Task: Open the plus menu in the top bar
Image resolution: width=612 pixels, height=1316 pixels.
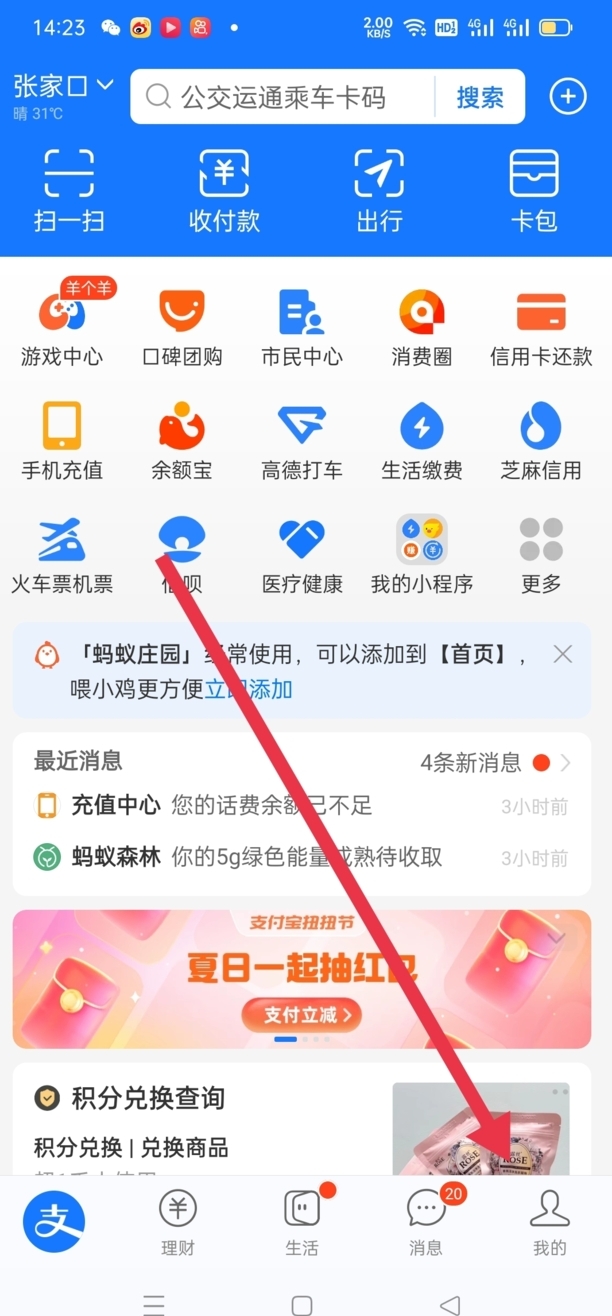Action: [567, 96]
